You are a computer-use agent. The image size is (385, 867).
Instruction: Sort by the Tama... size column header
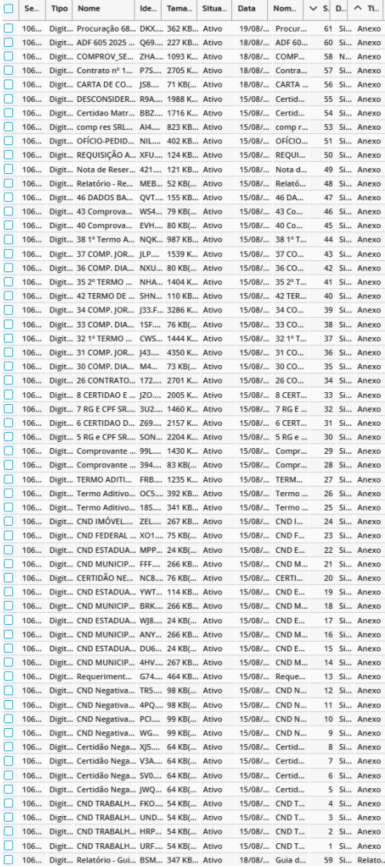[x=180, y=9]
